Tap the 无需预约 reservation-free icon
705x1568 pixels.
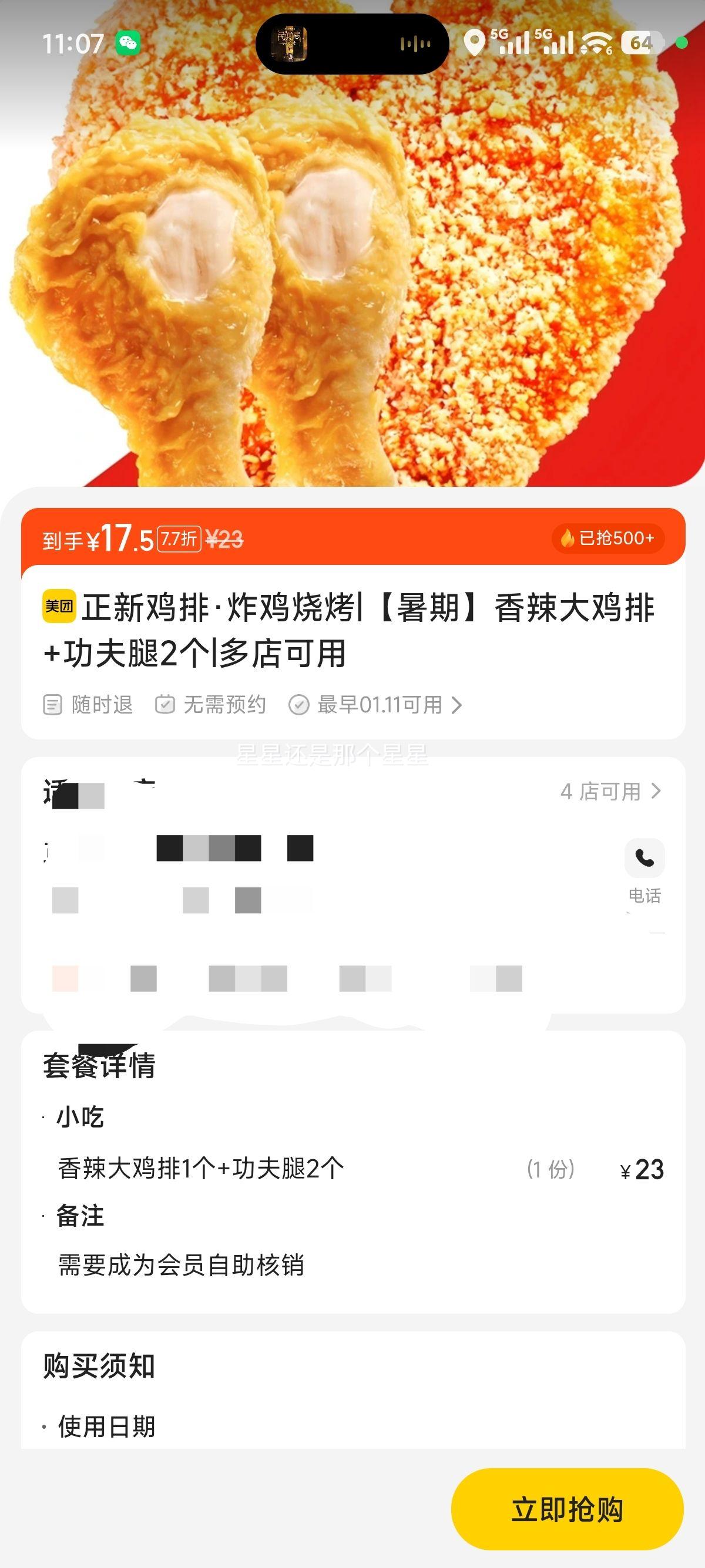(164, 704)
